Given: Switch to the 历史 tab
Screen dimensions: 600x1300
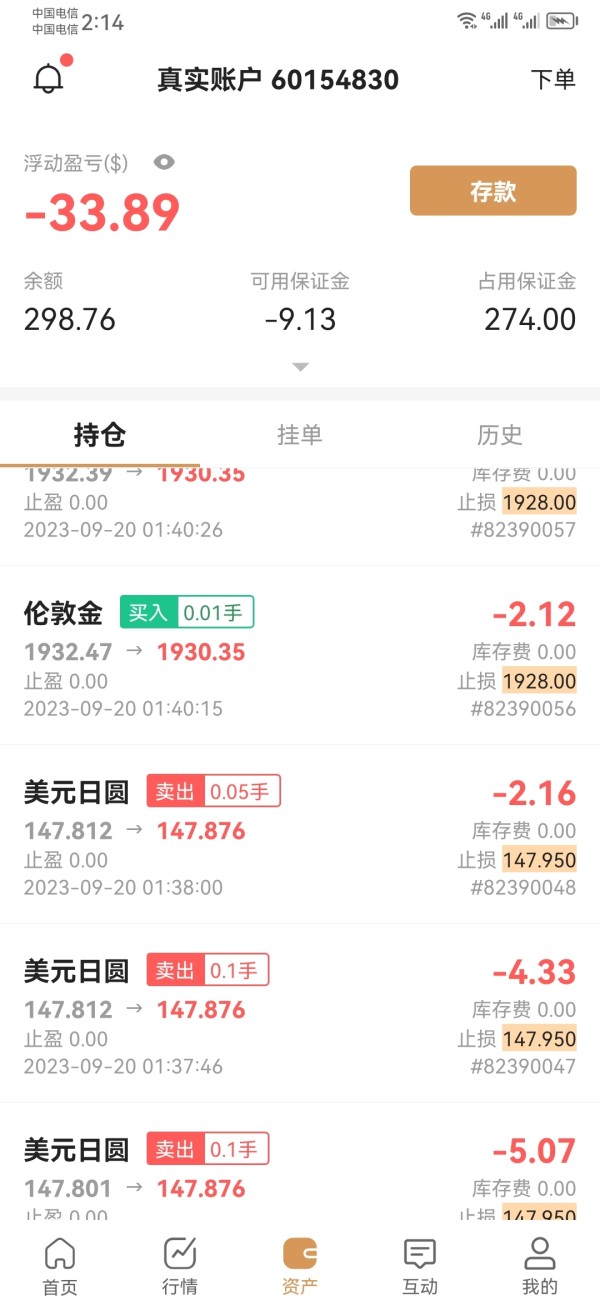Looking at the screenshot, I should coord(500,435).
